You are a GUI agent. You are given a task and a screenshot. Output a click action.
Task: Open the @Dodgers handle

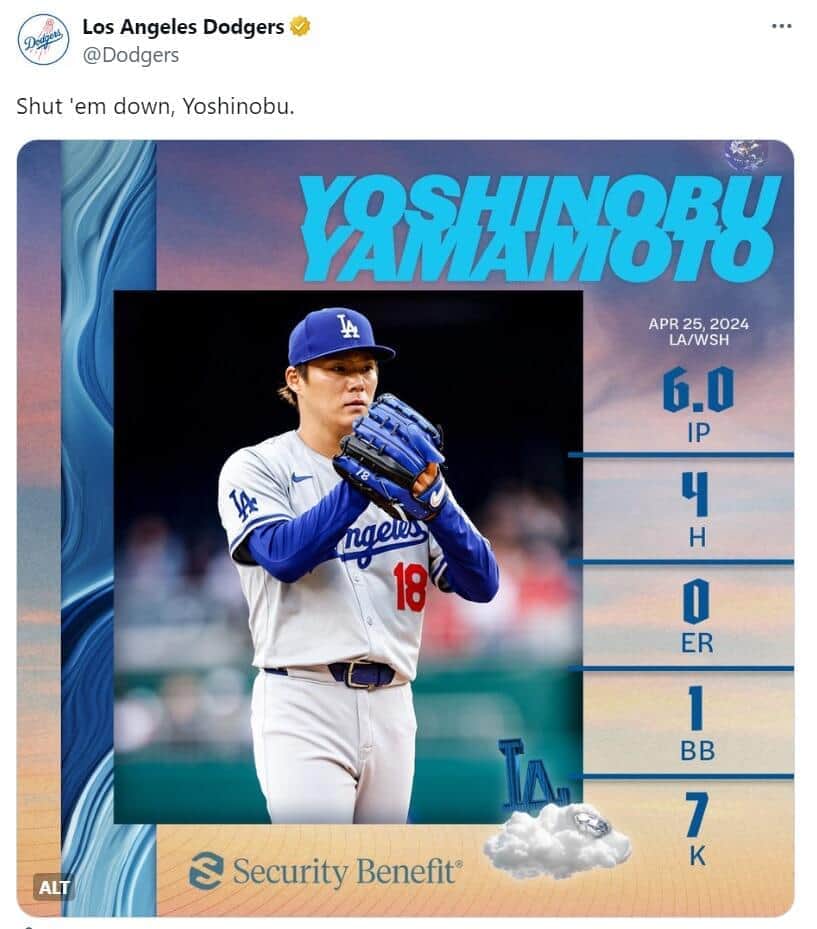coord(130,55)
